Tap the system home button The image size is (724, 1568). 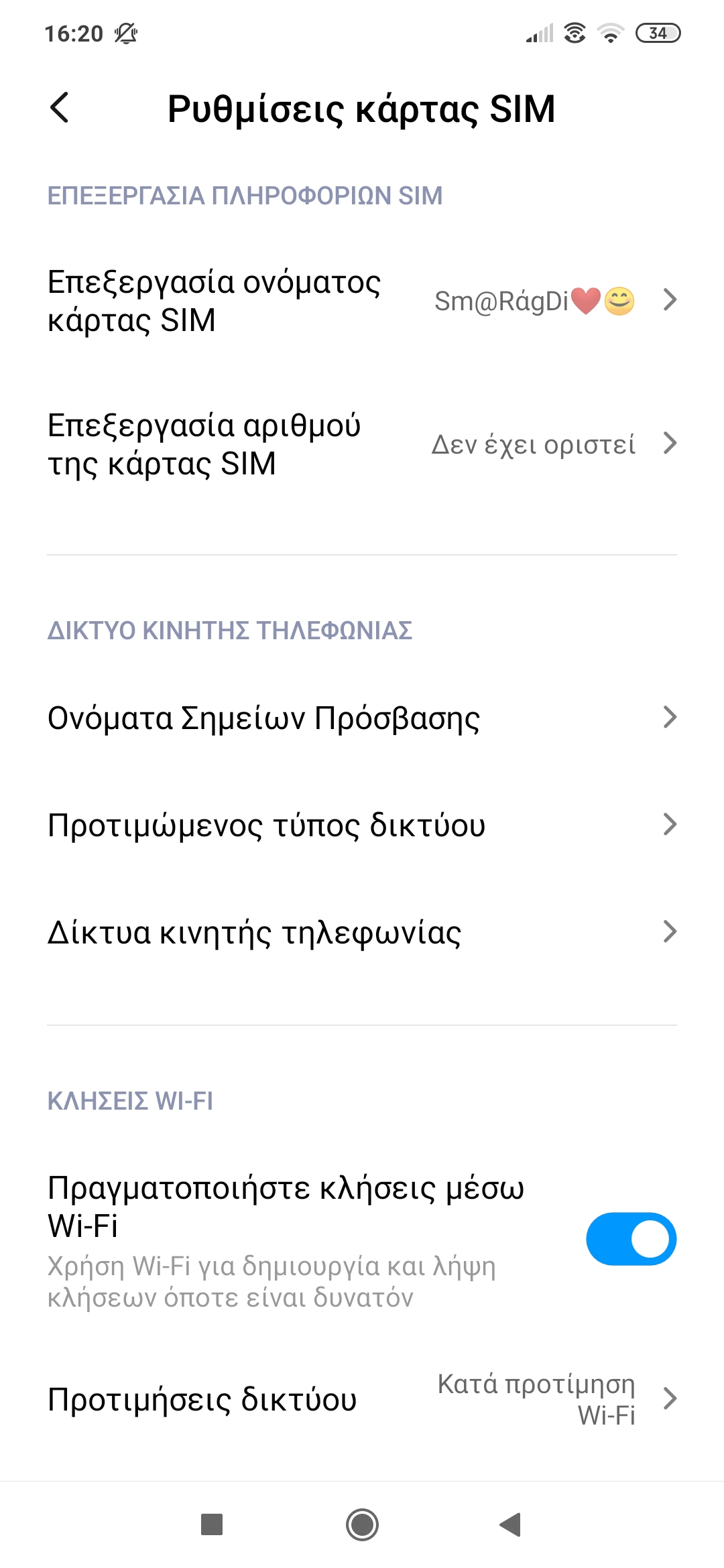[362, 1524]
